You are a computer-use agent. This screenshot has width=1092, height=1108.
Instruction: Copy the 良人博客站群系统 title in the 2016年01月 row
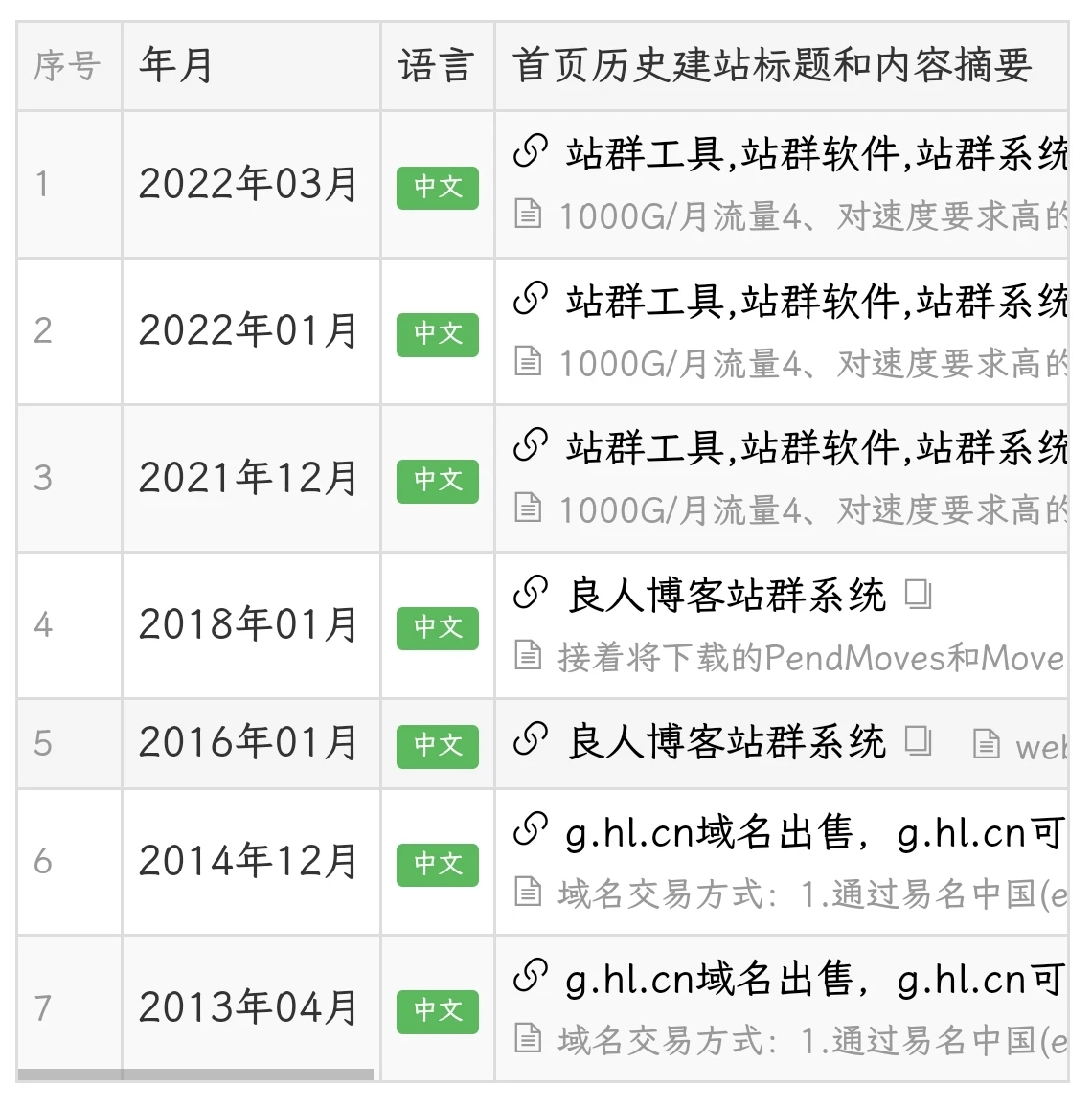pos(918,741)
